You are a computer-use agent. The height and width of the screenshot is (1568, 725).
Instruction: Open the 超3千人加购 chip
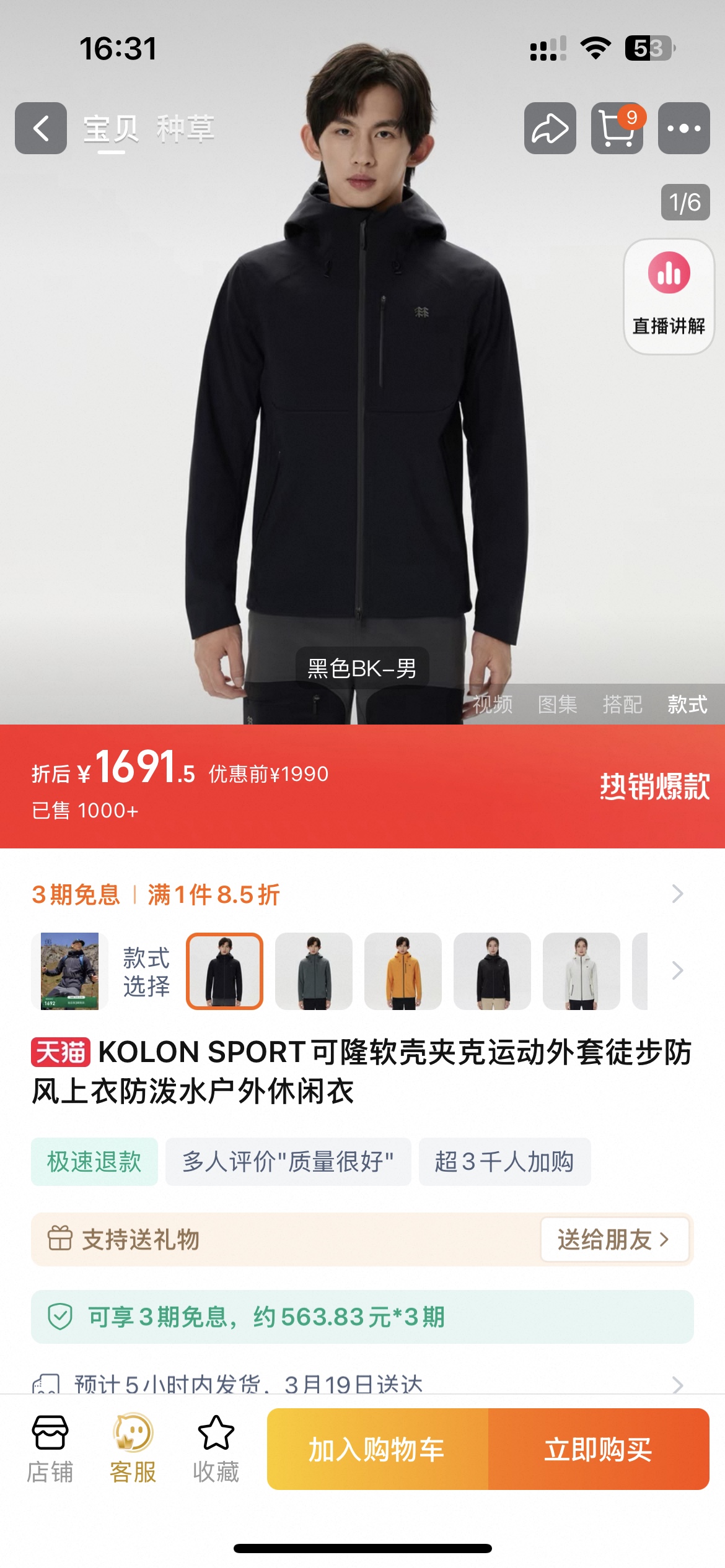(x=504, y=1162)
